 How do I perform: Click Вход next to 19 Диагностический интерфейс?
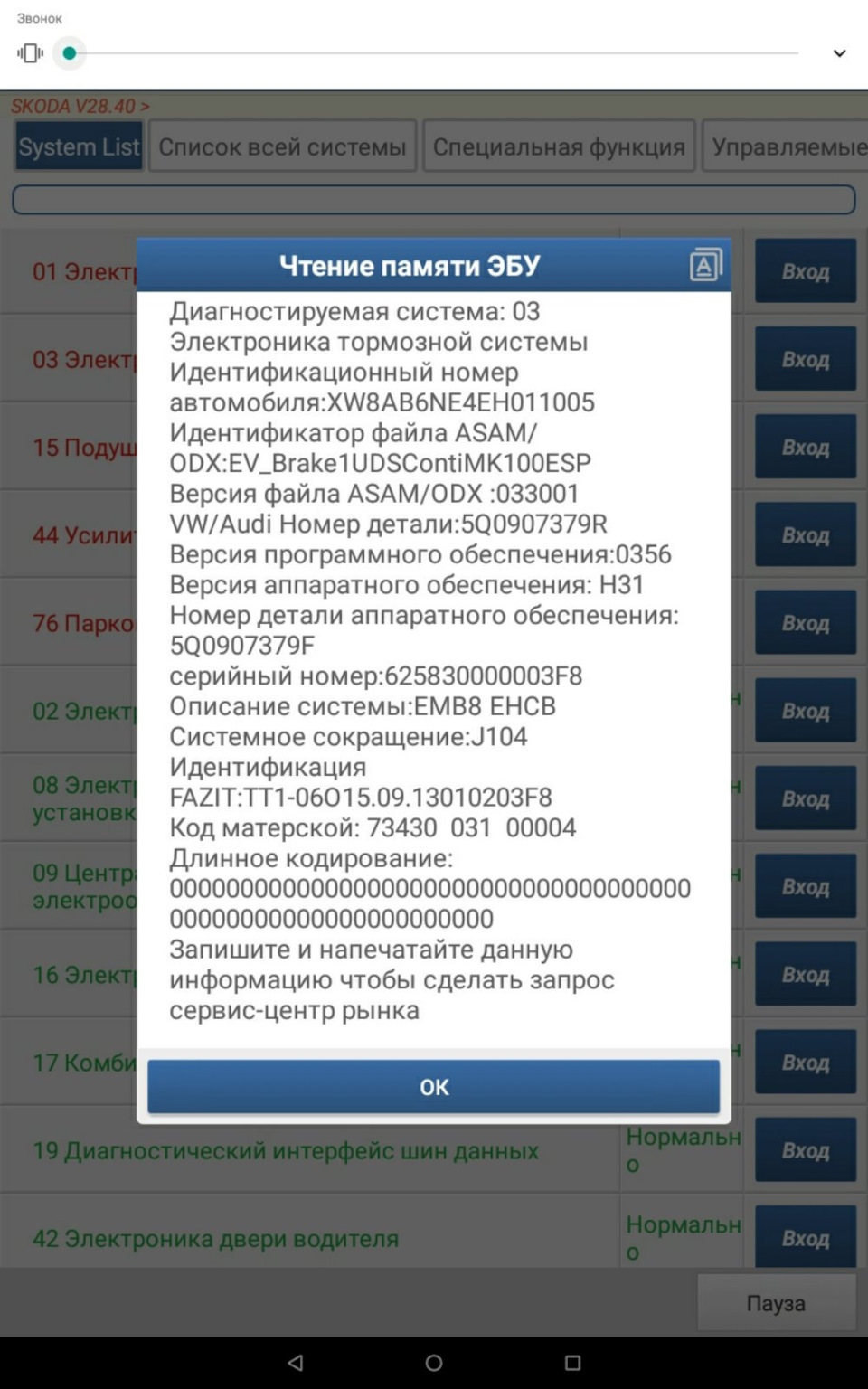pyautogui.click(x=806, y=1149)
